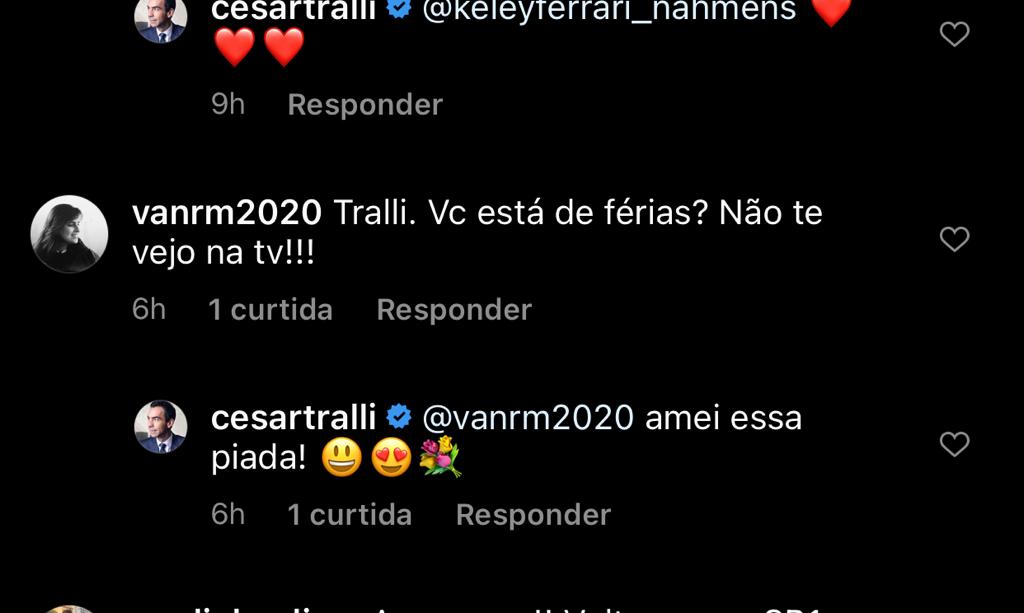The height and width of the screenshot is (613, 1024).
Task: Tap Responder under the 9h reply
Action: [x=365, y=105]
